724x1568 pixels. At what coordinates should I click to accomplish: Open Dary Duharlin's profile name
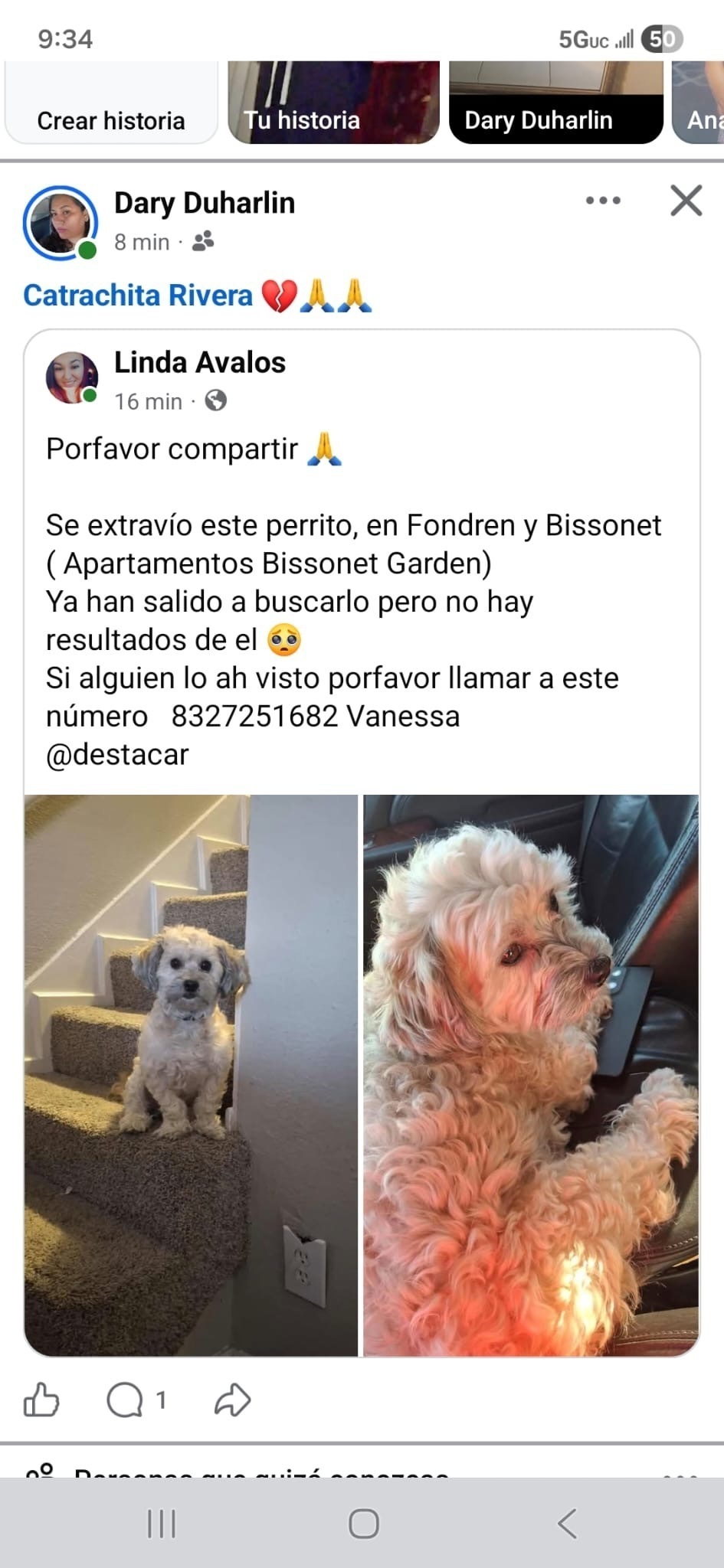[x=204, y=203]
